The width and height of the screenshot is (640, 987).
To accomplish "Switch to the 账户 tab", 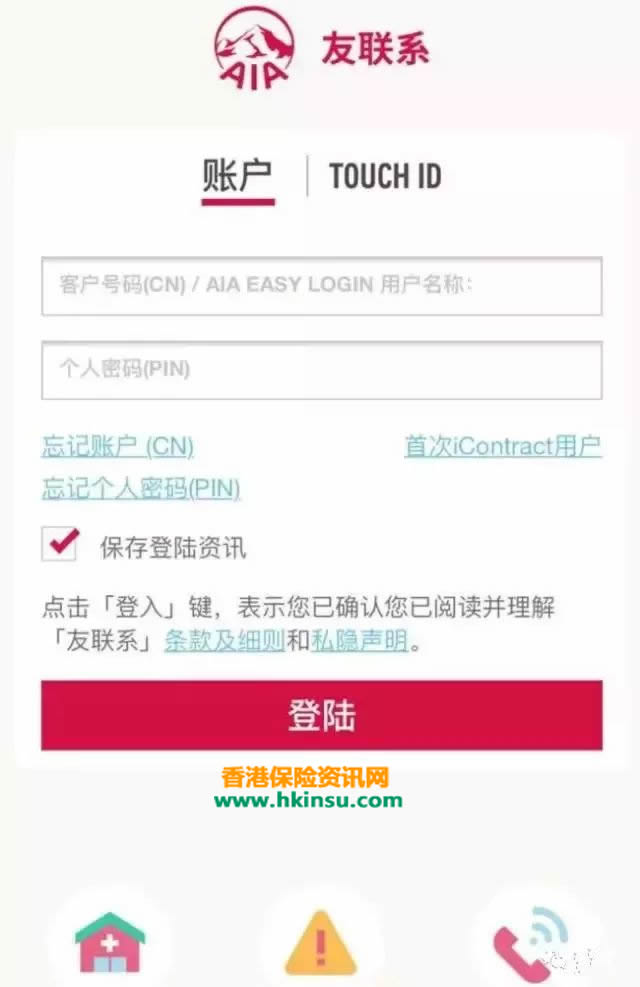I will pos(237,176).
